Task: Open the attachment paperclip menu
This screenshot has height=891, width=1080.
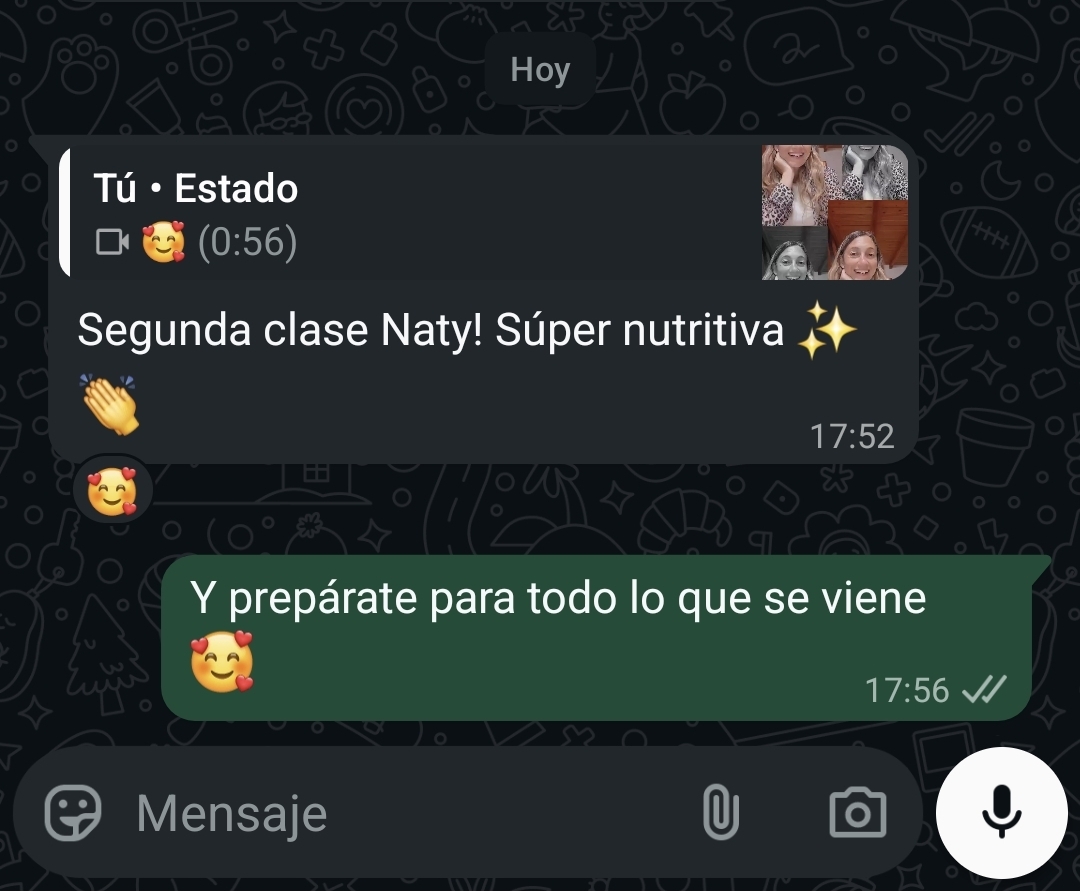Action: pos(720,812)
